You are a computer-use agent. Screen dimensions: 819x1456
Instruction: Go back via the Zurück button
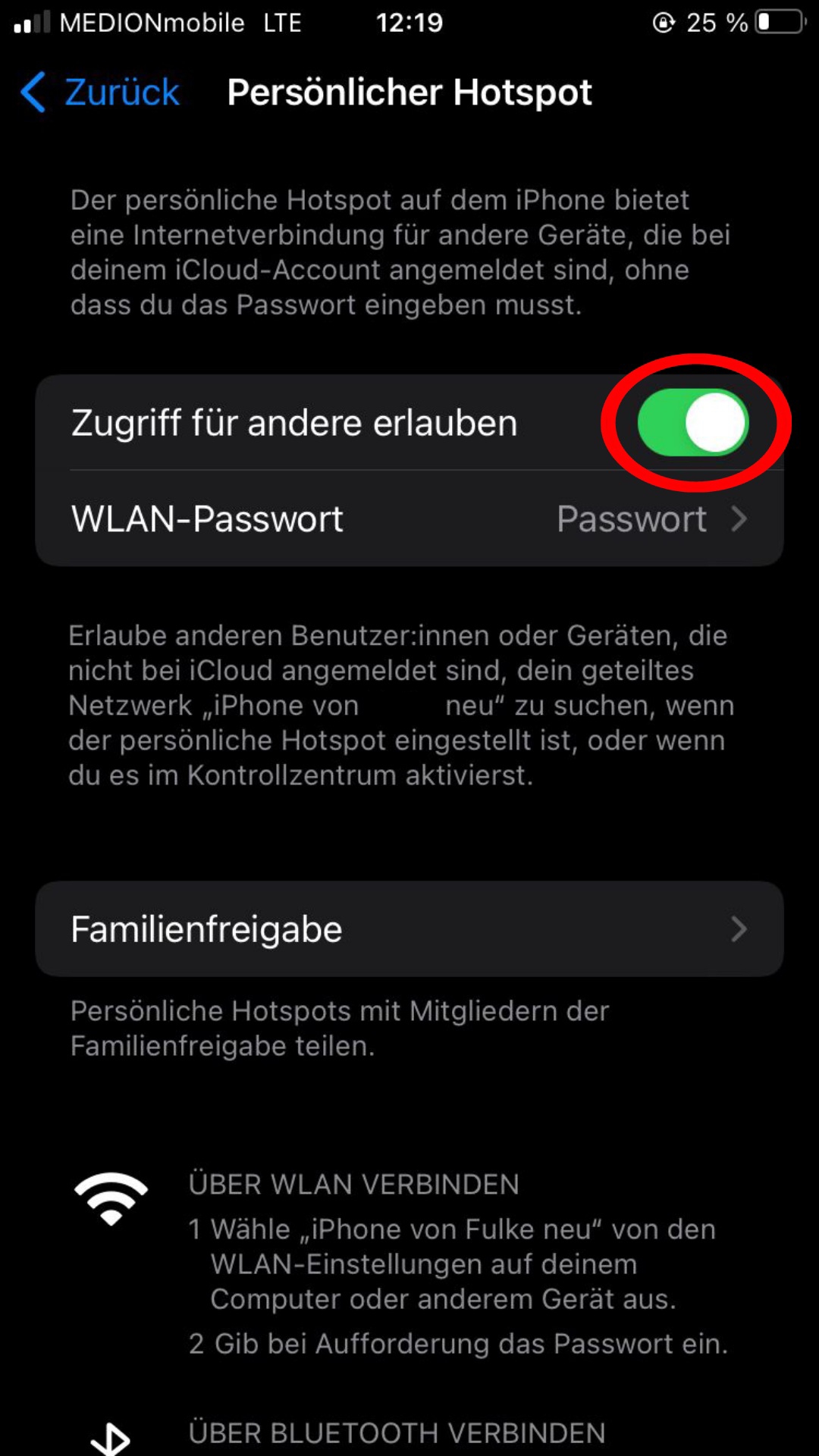pyautogui.click(x=100, y=92)
